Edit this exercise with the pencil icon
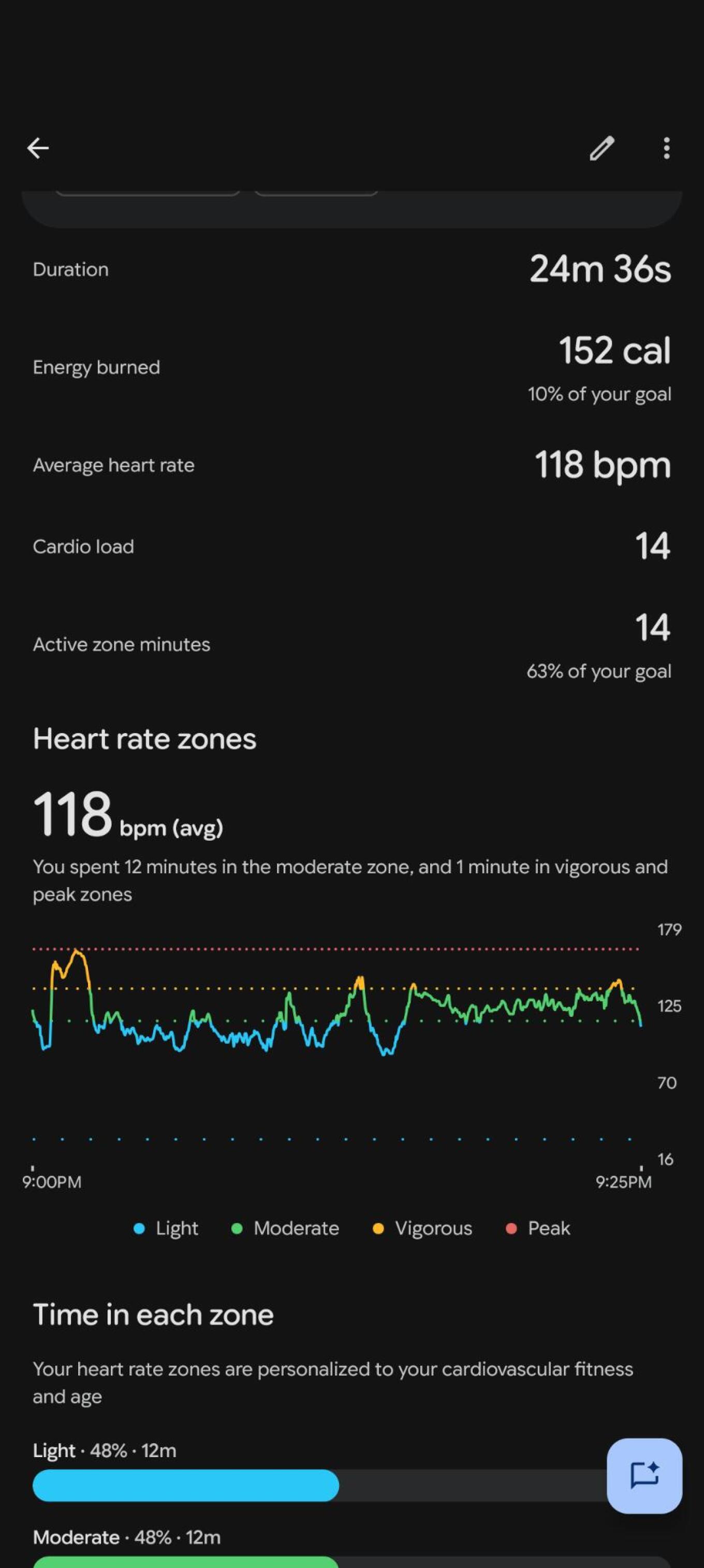704x1568 pixels. point(602,148)
